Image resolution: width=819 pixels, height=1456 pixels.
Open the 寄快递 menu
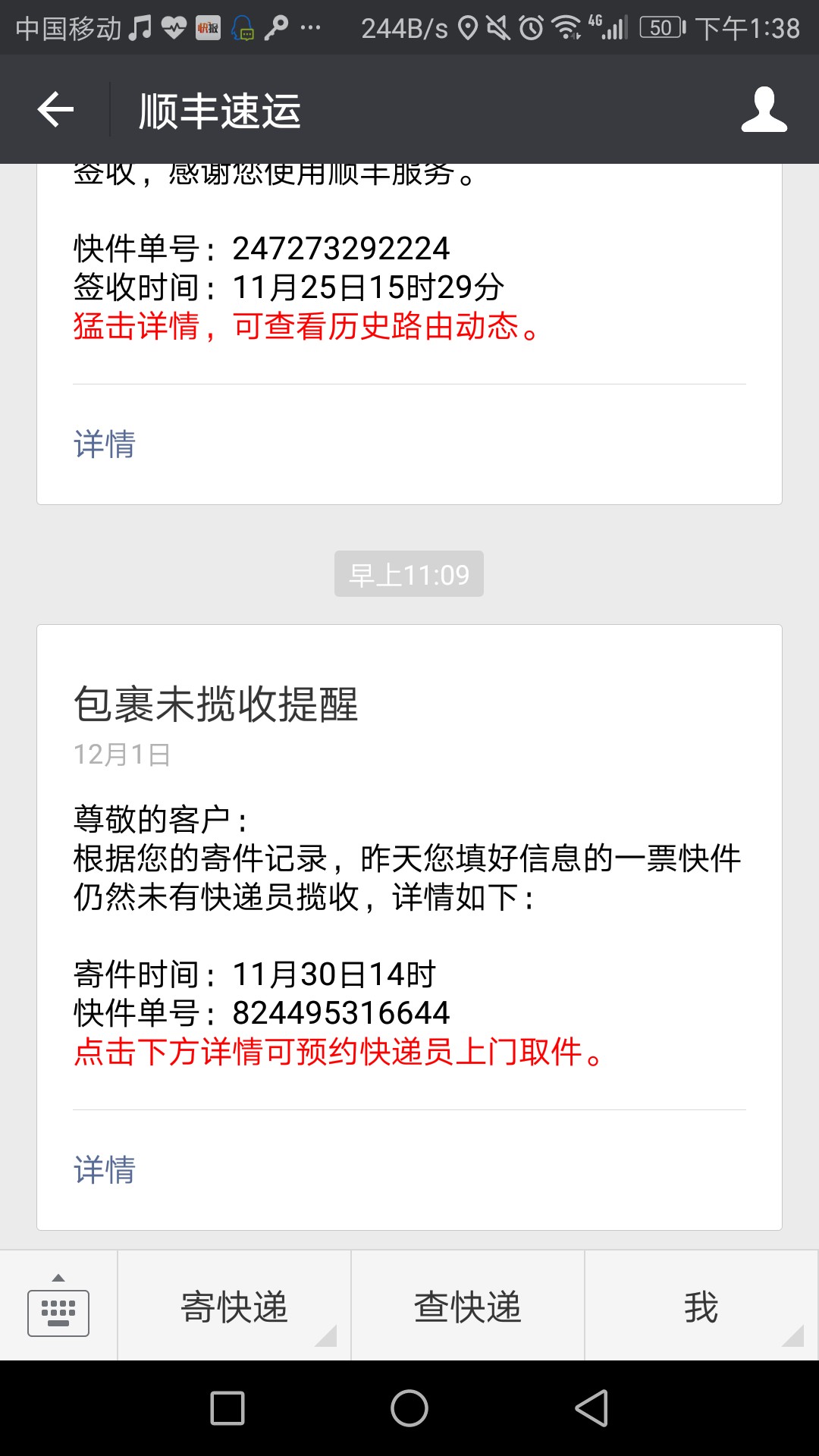pyautogui.click(x=234, y=1307)
